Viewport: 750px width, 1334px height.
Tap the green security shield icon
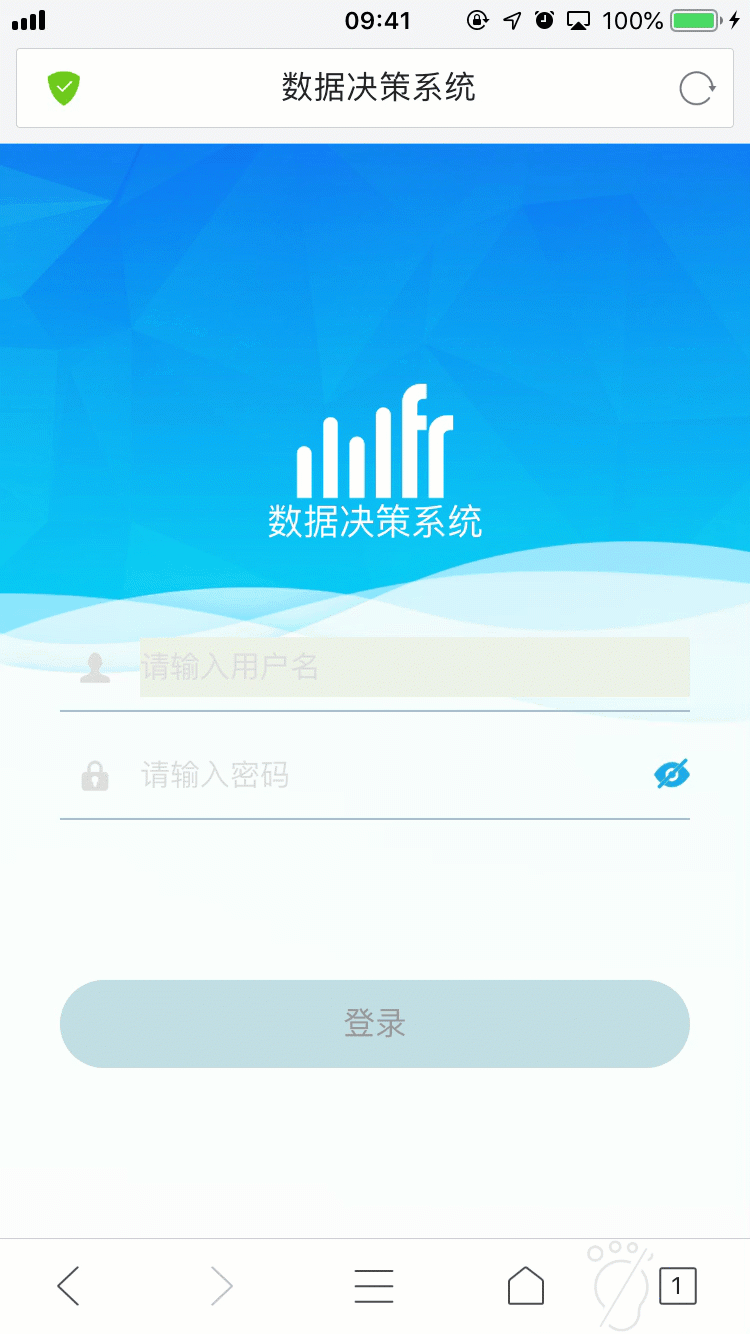click(x=64, y=88)
